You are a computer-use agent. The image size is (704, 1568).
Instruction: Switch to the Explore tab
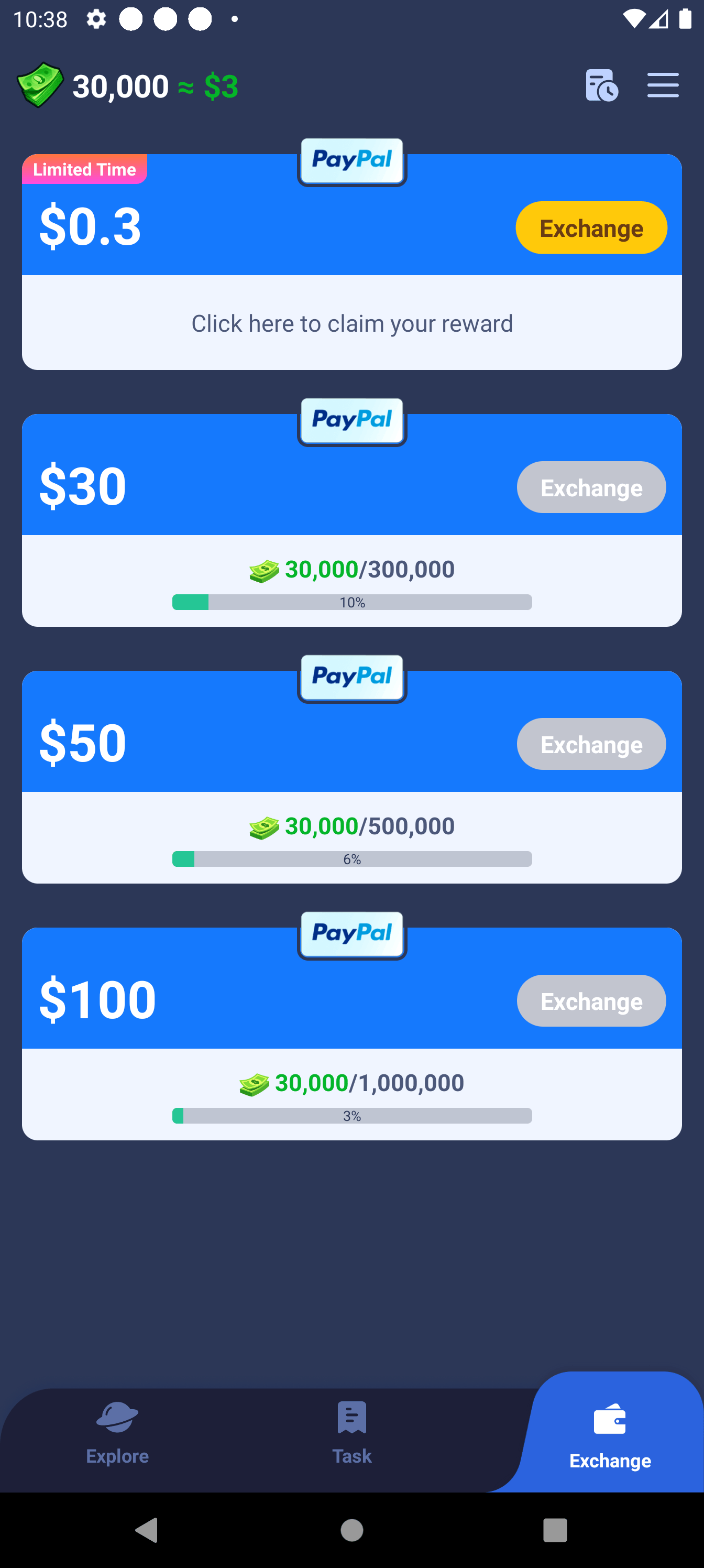click(117, 1433)
